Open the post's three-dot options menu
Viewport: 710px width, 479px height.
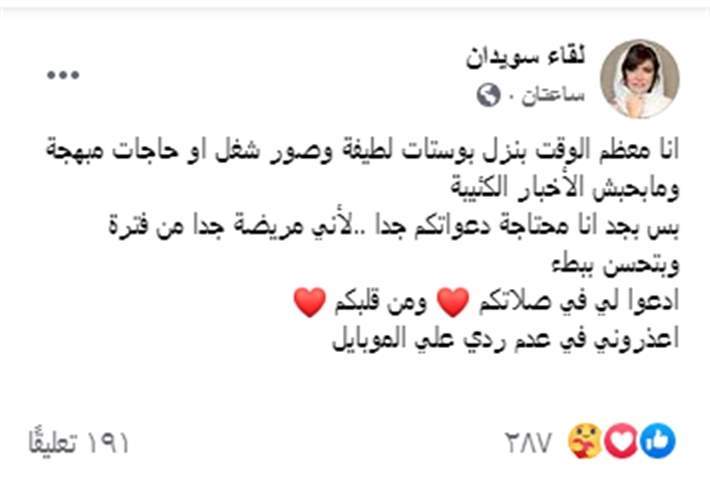60,74
